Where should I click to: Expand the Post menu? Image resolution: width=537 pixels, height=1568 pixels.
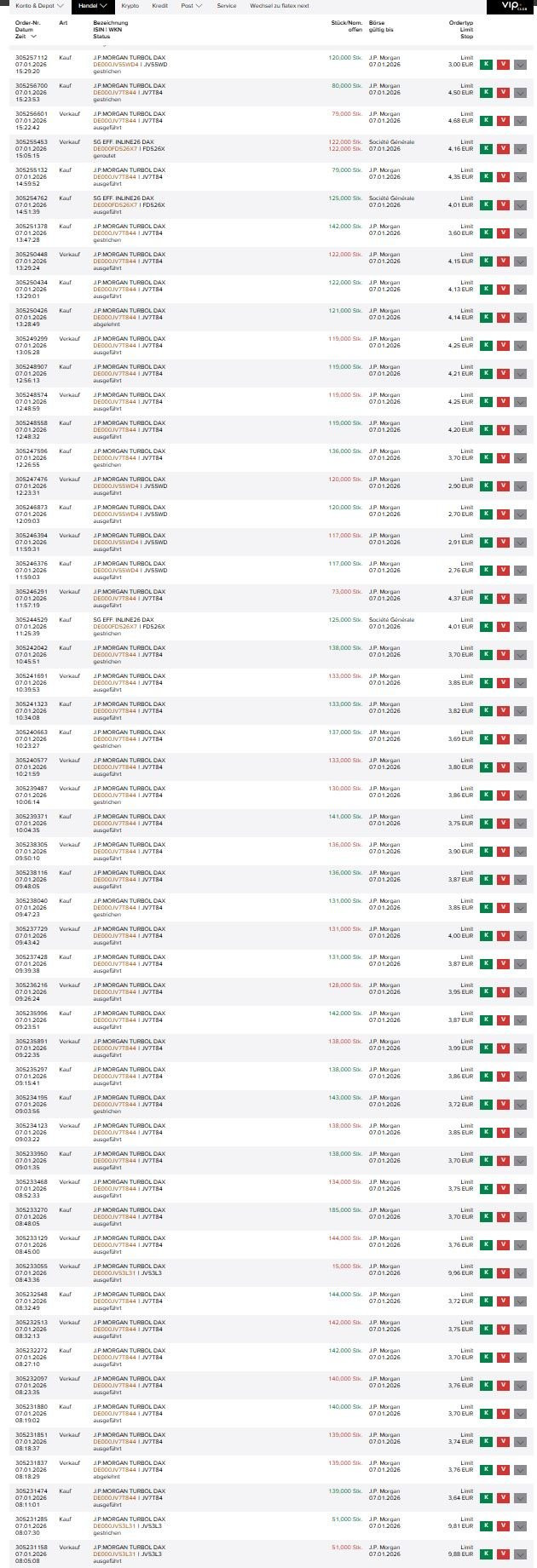click(192, 5)
